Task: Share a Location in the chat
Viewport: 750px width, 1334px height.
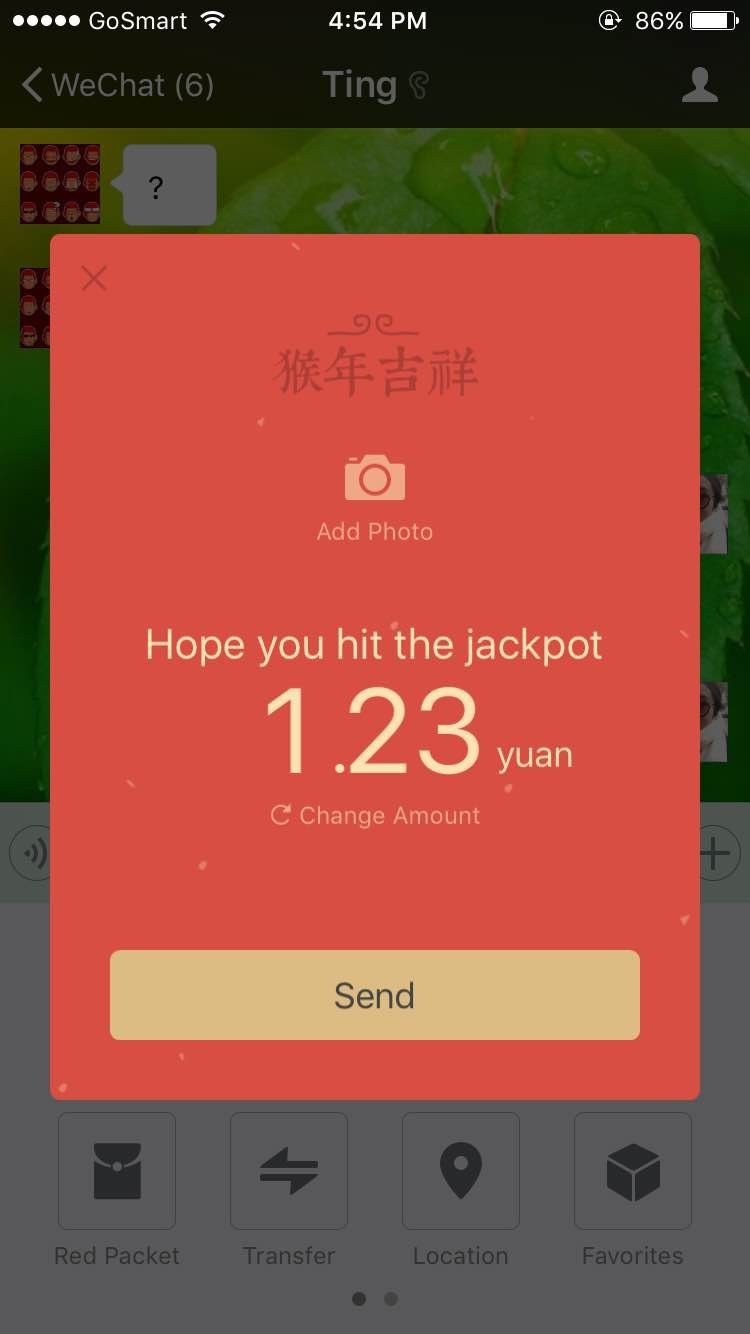Action: click(461, 1171)
